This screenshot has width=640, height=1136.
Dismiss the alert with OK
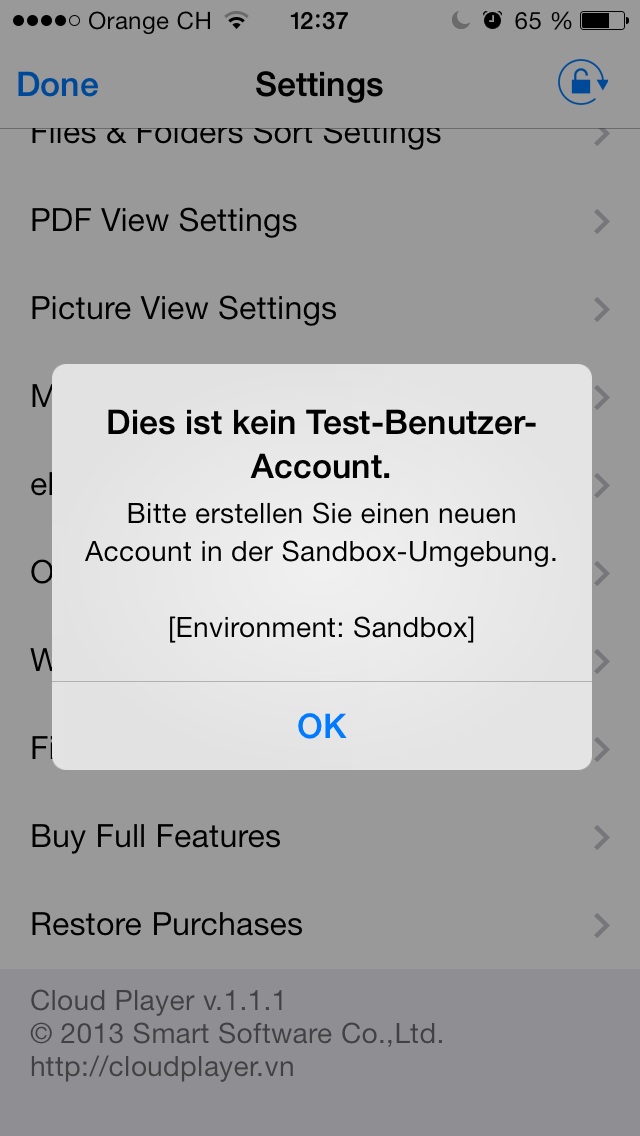(x=321, y=726)
